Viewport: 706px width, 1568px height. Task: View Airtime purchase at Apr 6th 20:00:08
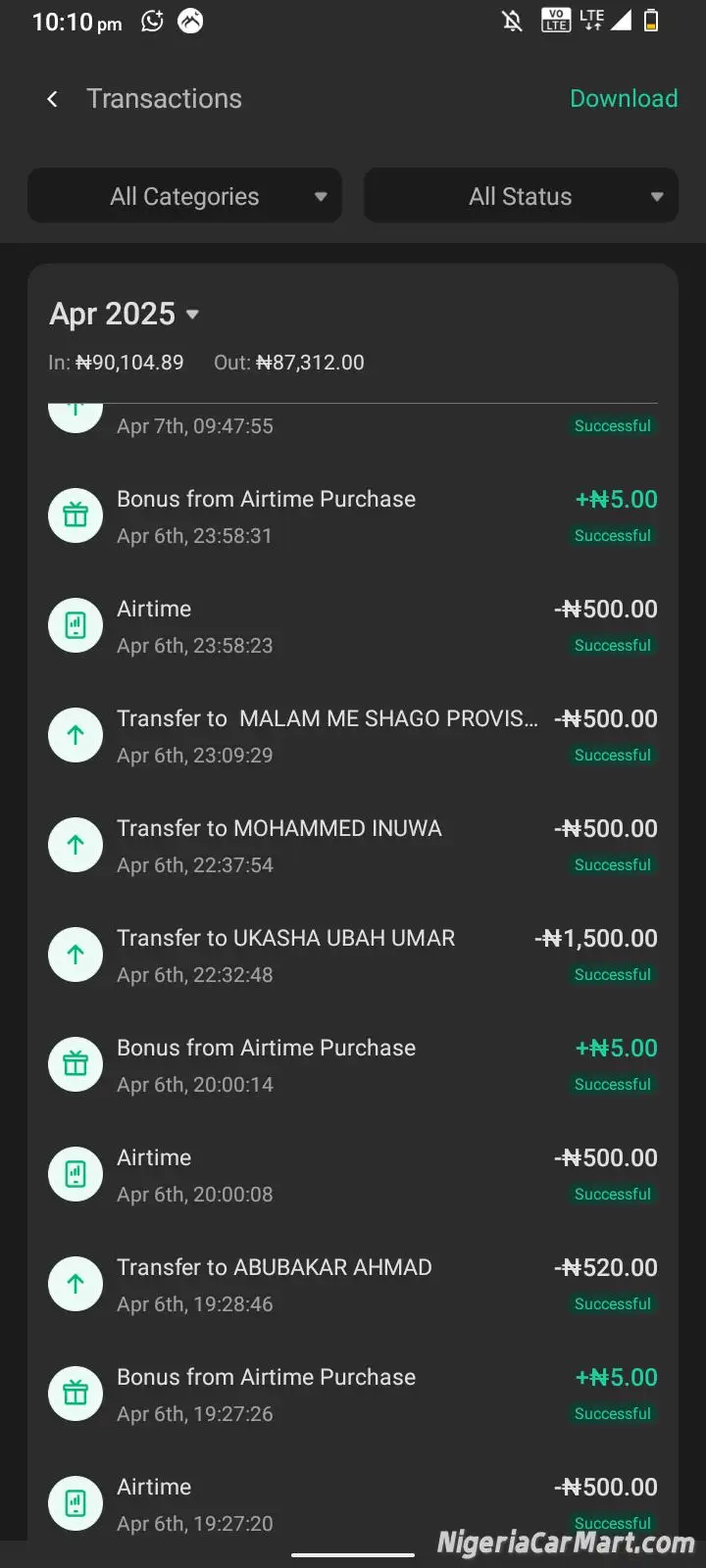pyautogui.click(x=353, y=1175)
